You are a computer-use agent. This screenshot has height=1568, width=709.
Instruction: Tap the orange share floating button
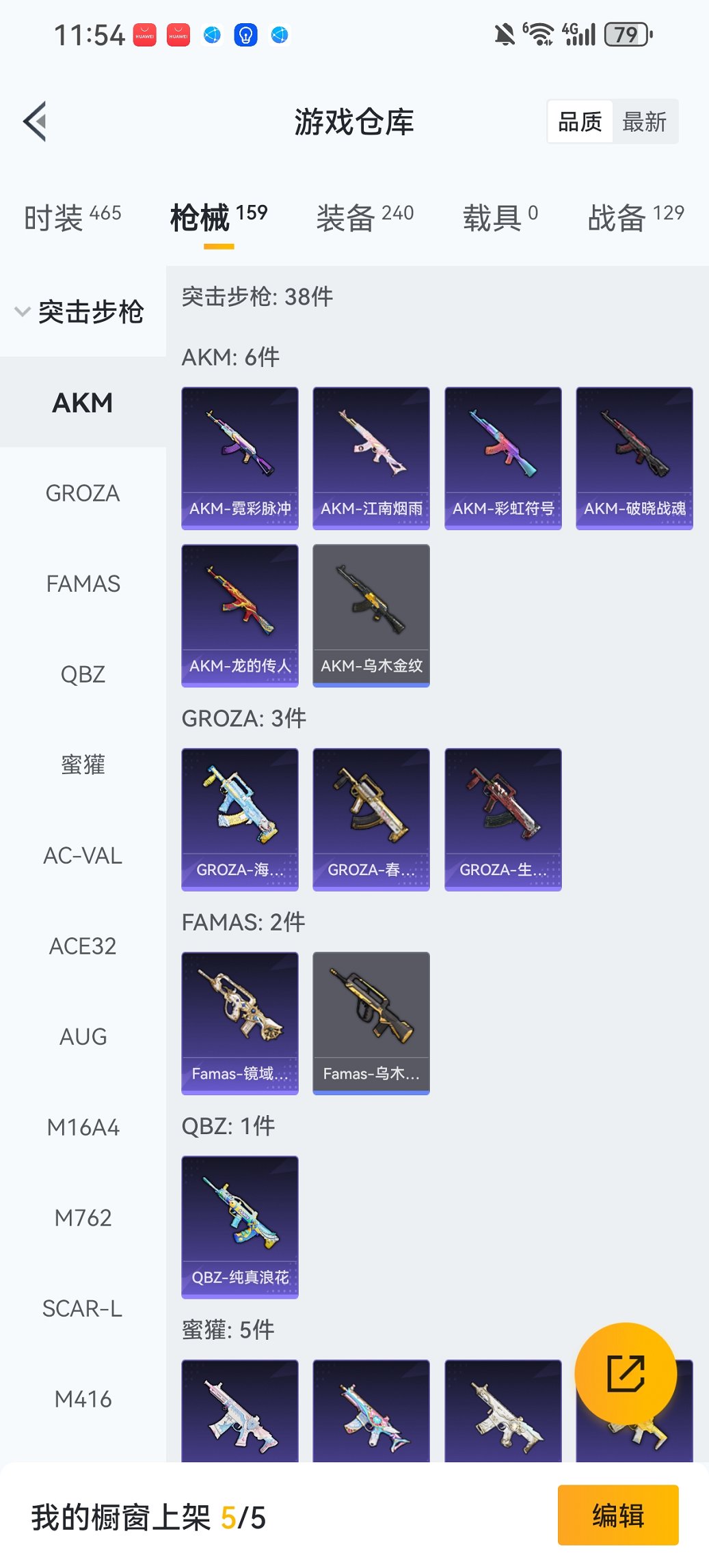pos(626,1373)
